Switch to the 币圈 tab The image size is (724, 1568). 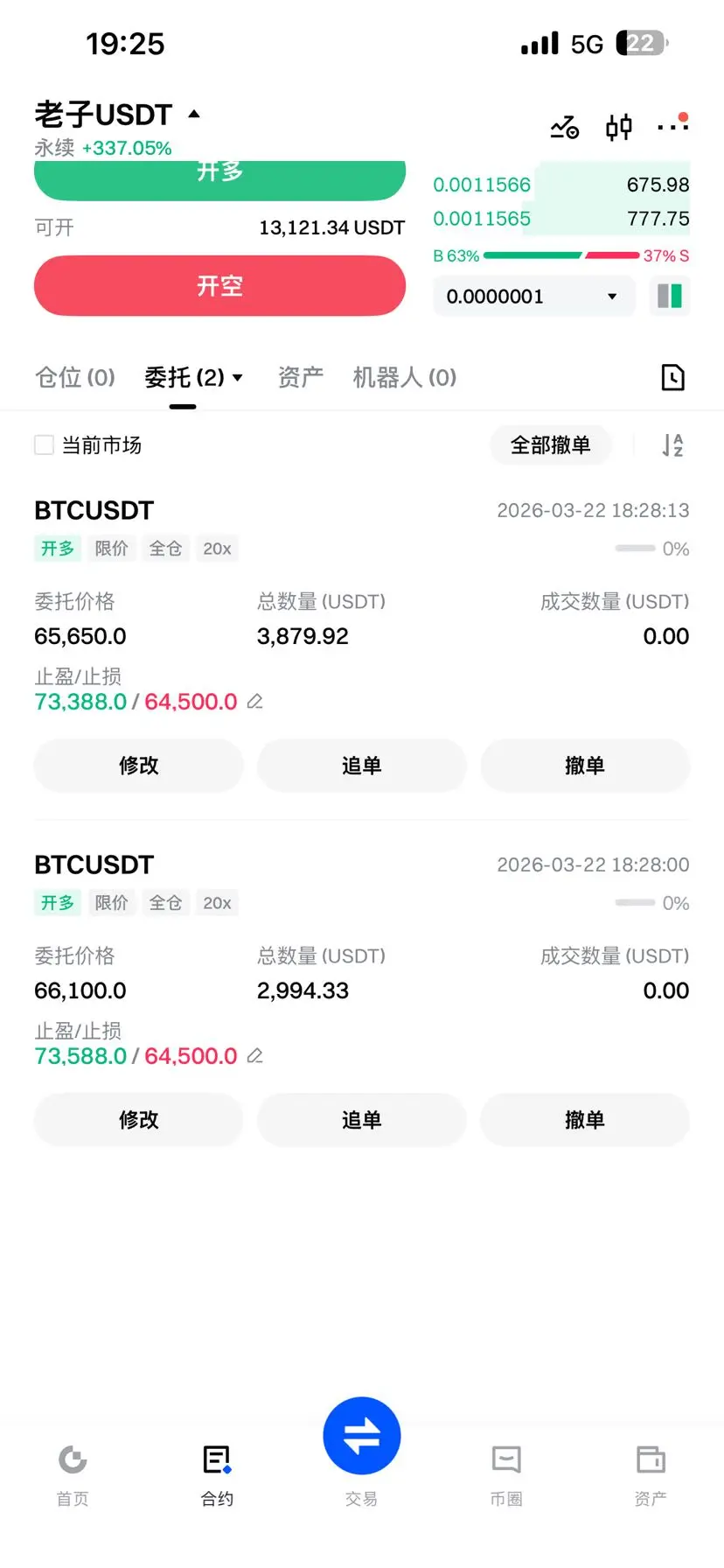(x=505, y=1474)
